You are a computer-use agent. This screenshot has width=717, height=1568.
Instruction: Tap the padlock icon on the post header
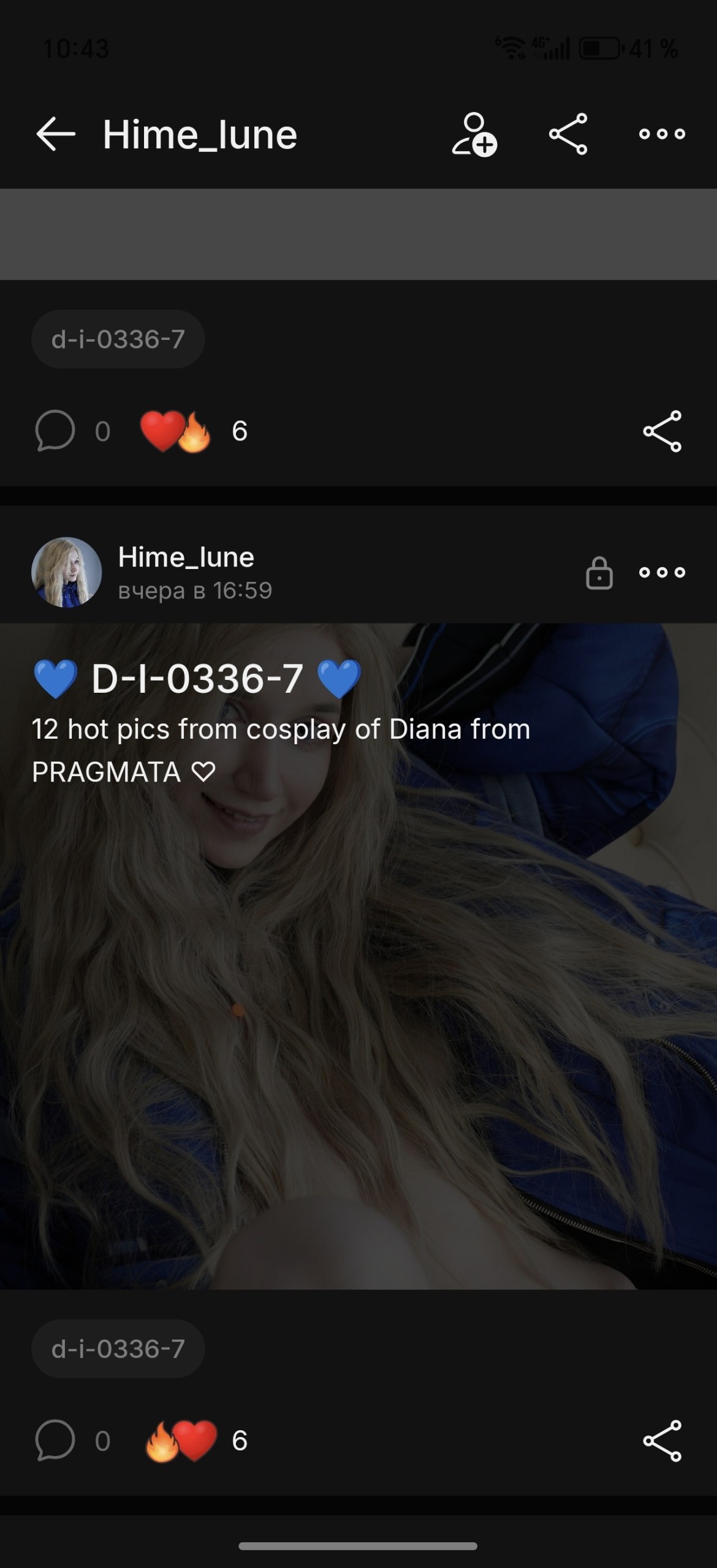coord(599,573)
